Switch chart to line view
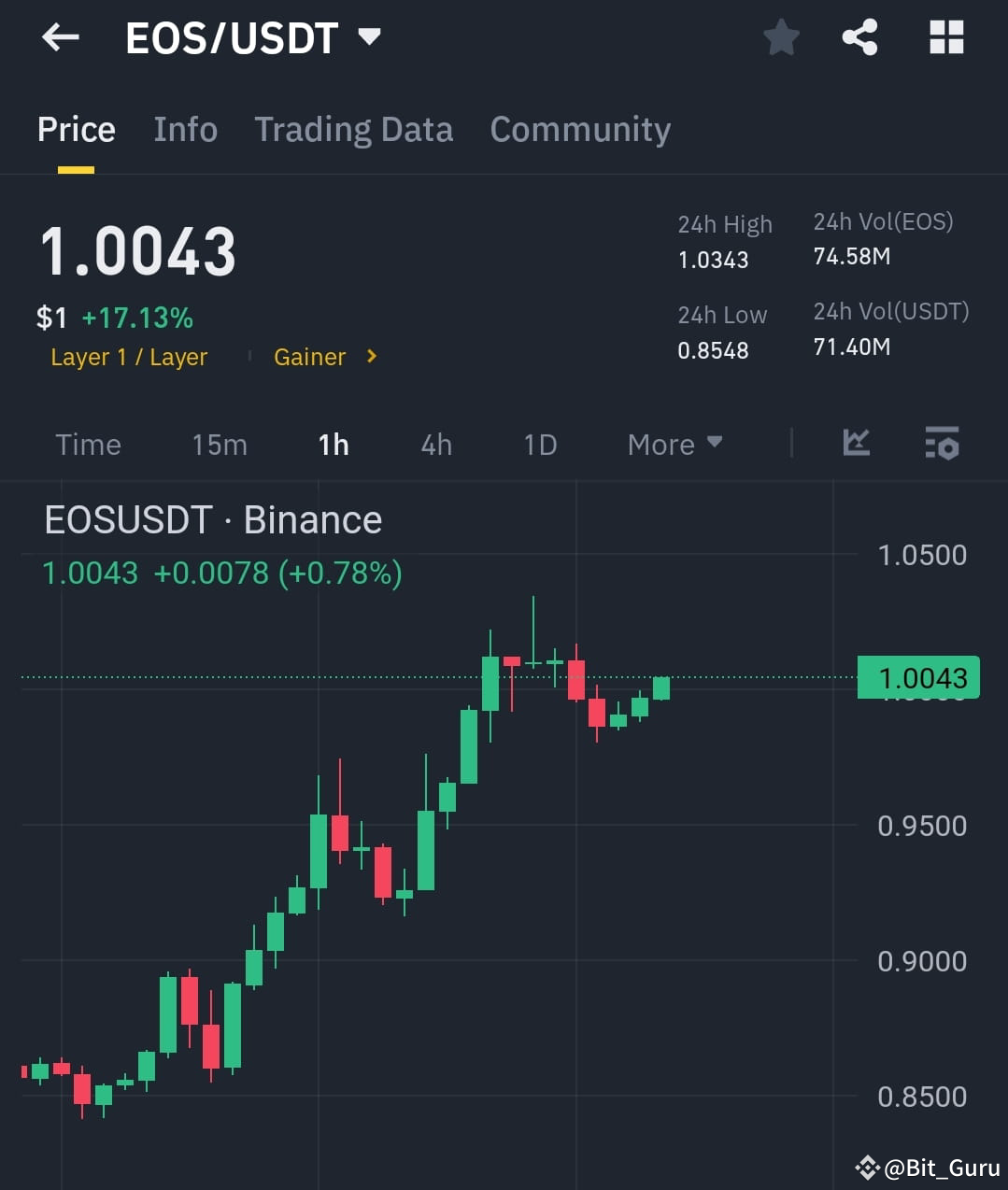 click(x=856, y=444)
